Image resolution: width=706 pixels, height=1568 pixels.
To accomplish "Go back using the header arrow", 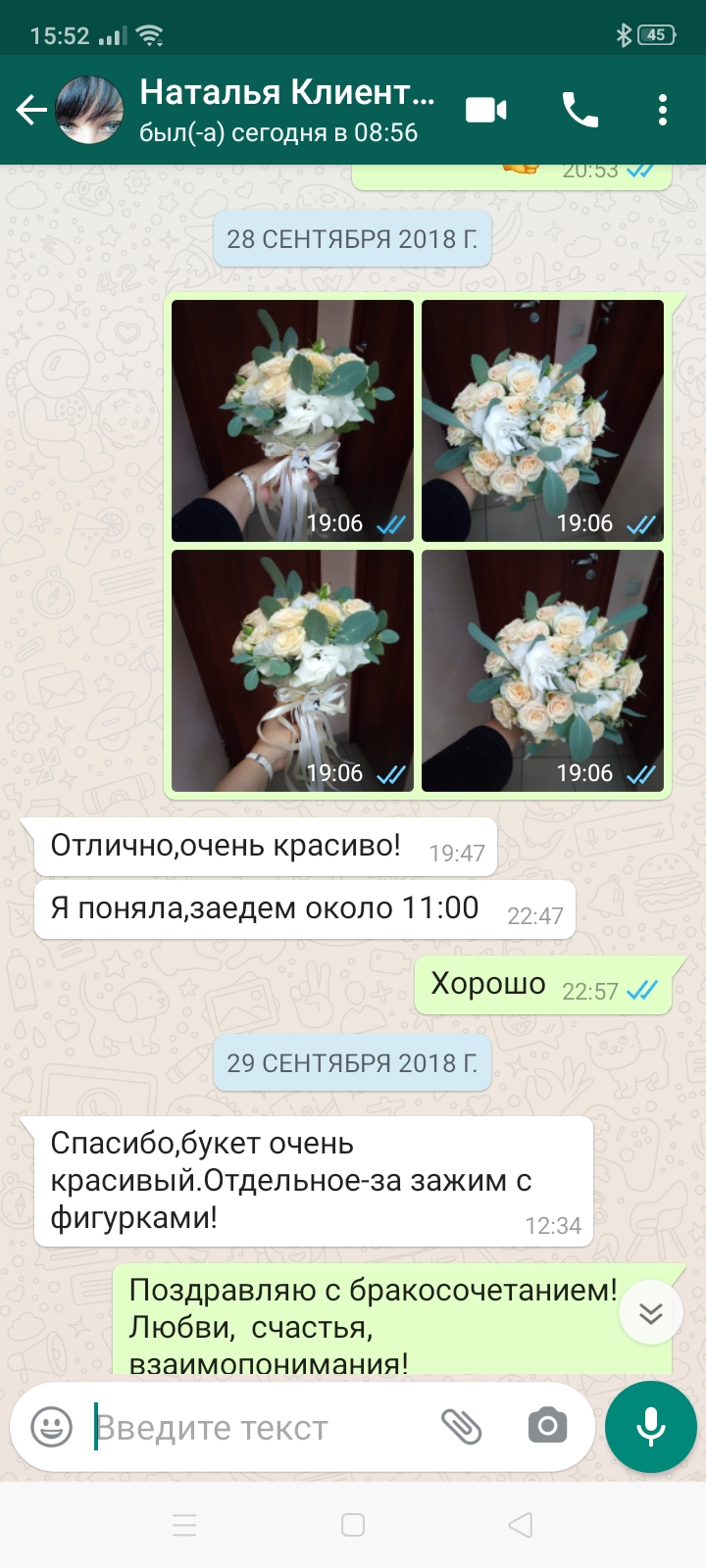I will click(32, 111).
